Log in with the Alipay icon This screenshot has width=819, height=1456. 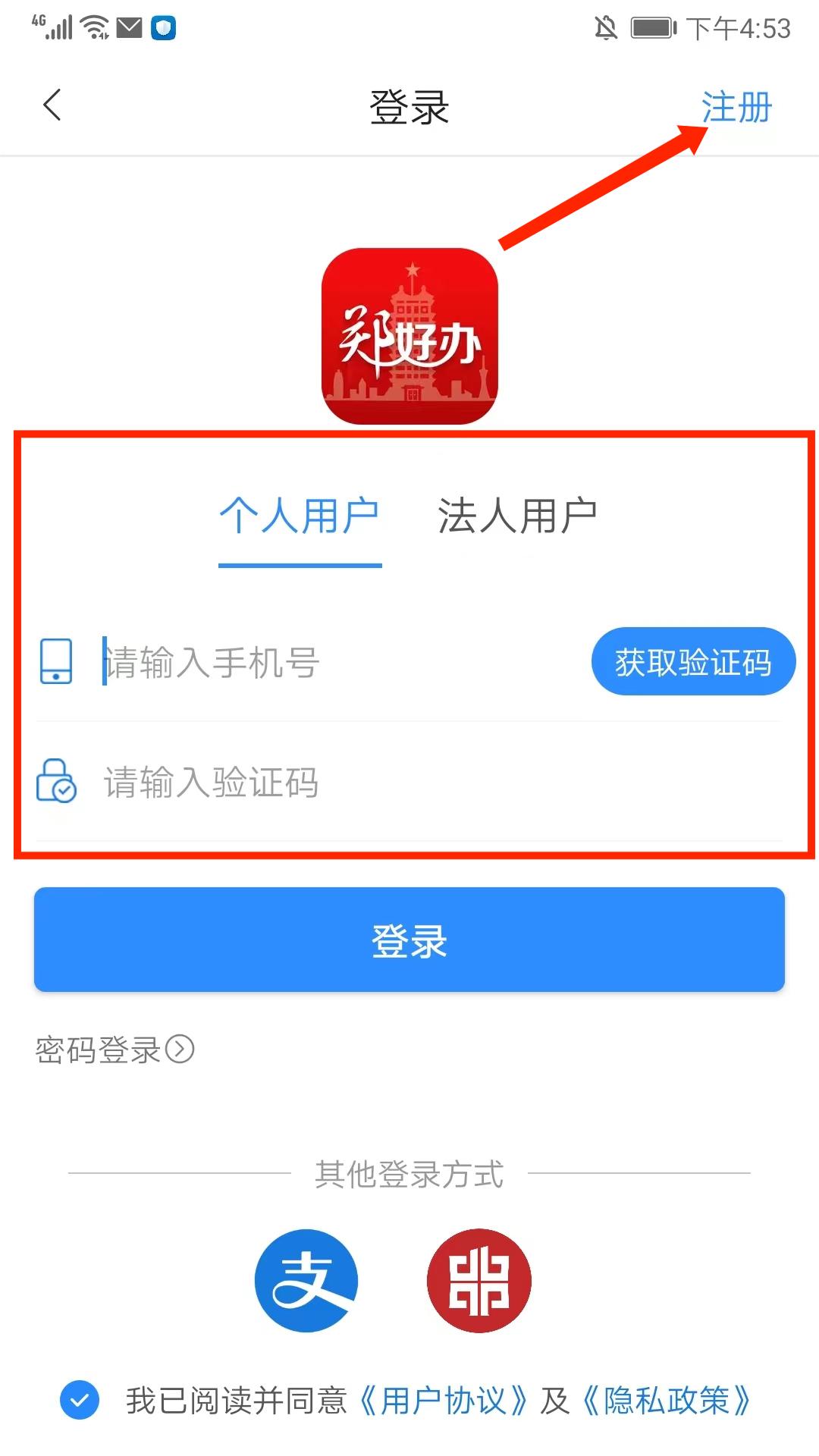coord(306,1281)
